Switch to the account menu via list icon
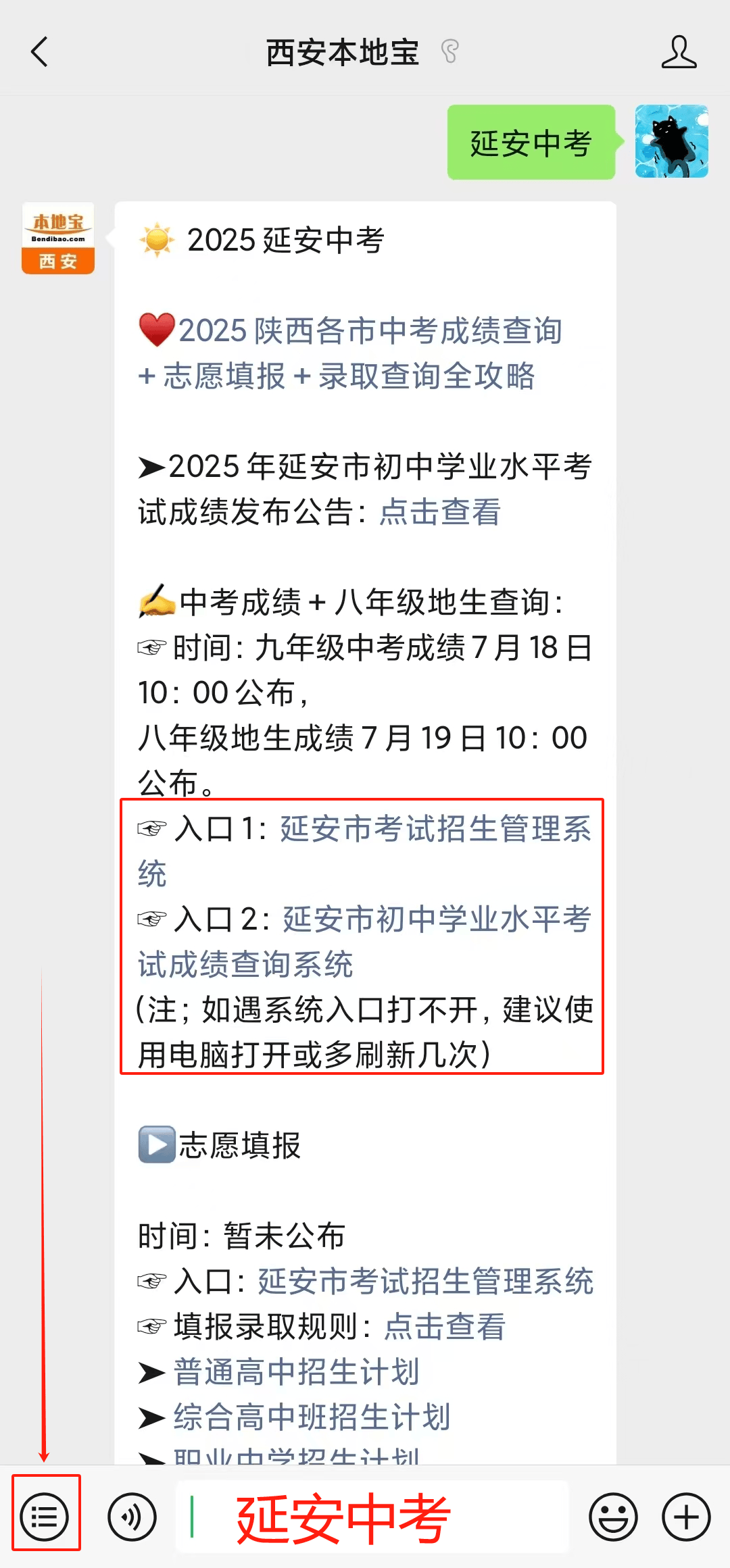This screenshot has width=730, height=1568. 45,1517
